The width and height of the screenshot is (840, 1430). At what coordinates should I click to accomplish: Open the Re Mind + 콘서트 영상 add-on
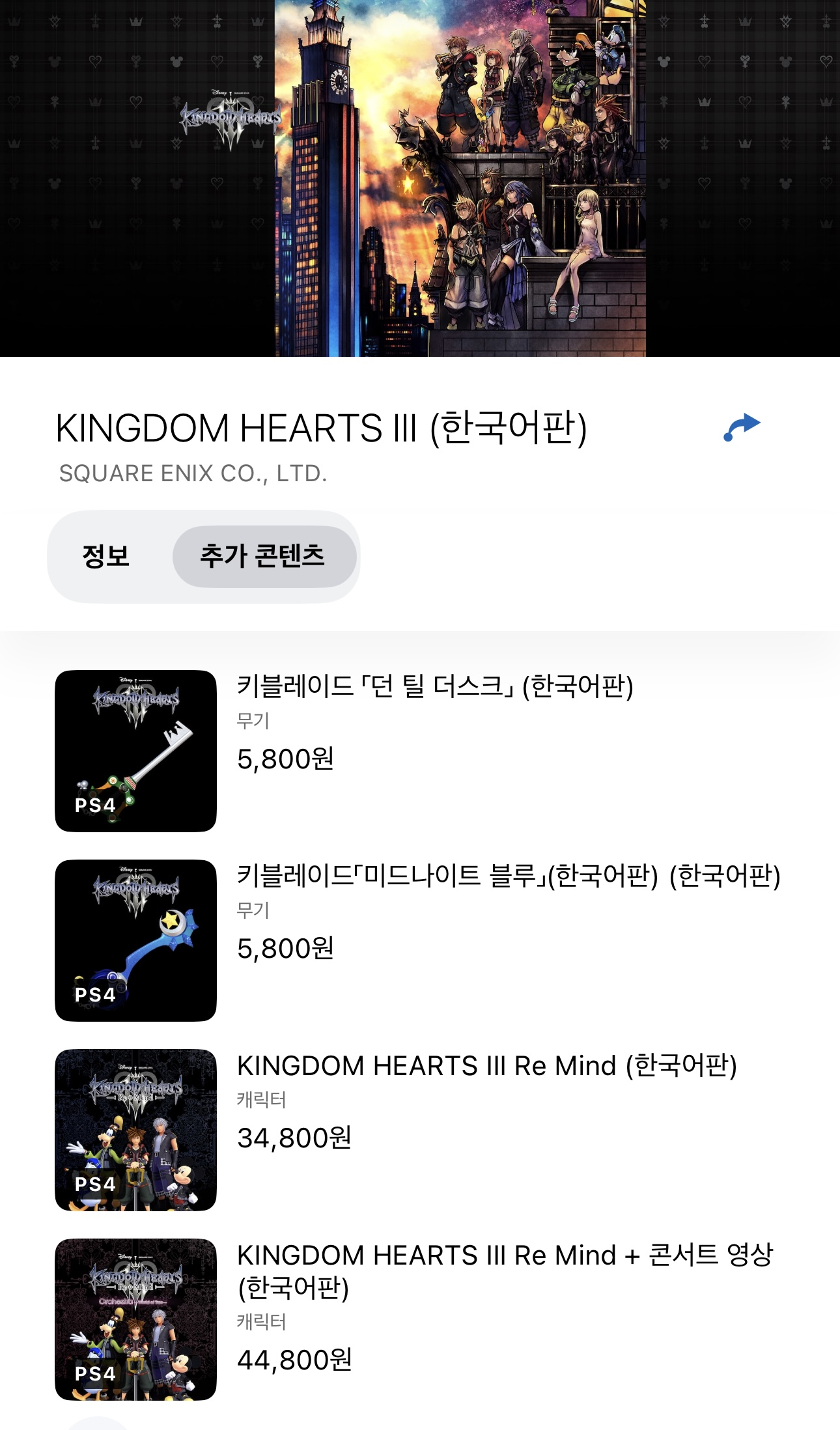(x=420, y=1319)
